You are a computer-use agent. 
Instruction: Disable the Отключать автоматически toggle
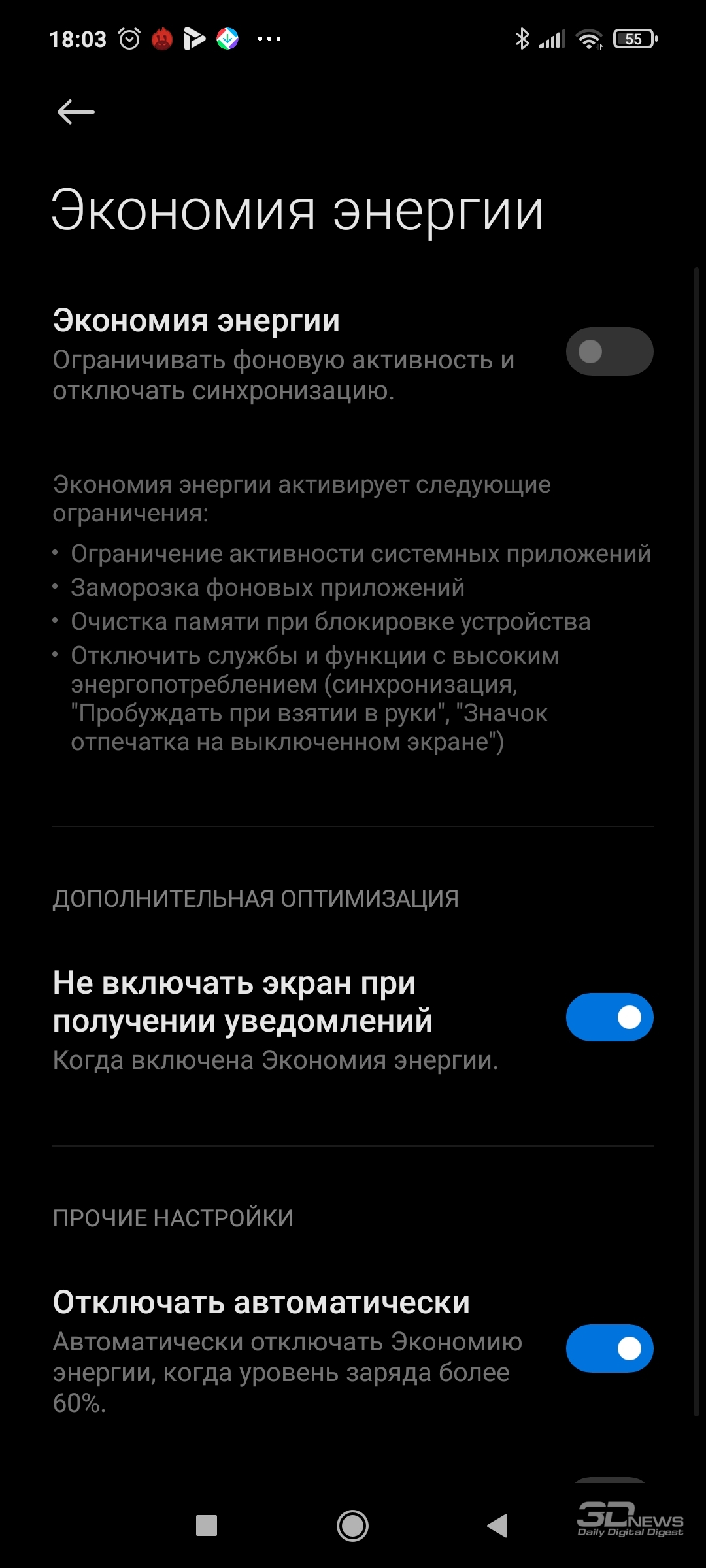coord(609,1348)
